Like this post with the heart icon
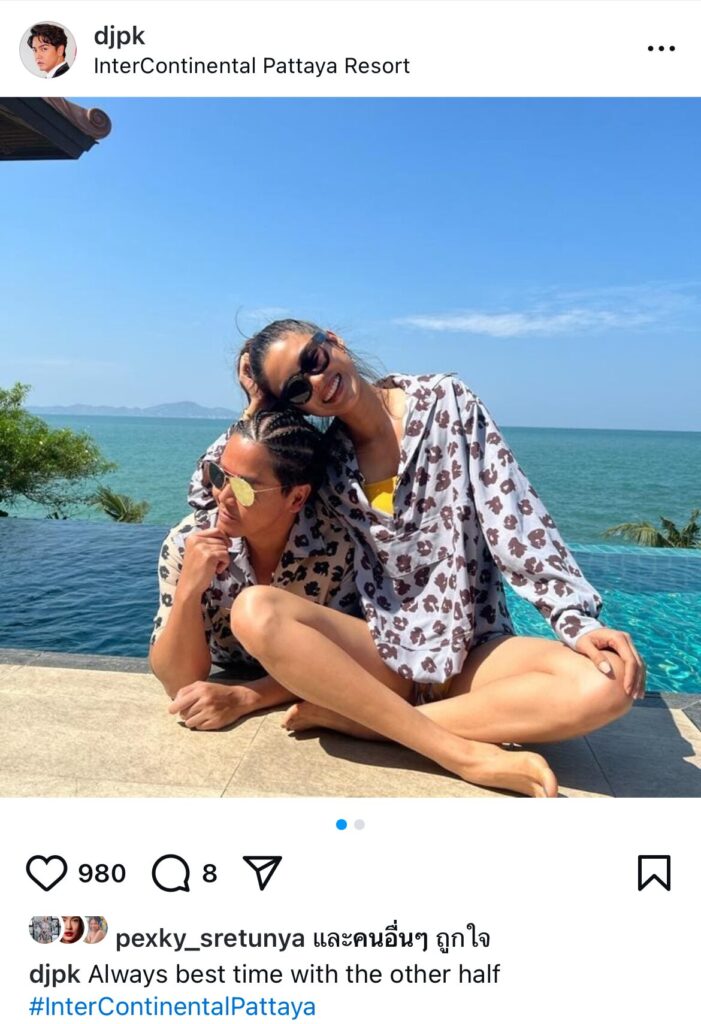The image size is (701, 1024). coord(46,873)
